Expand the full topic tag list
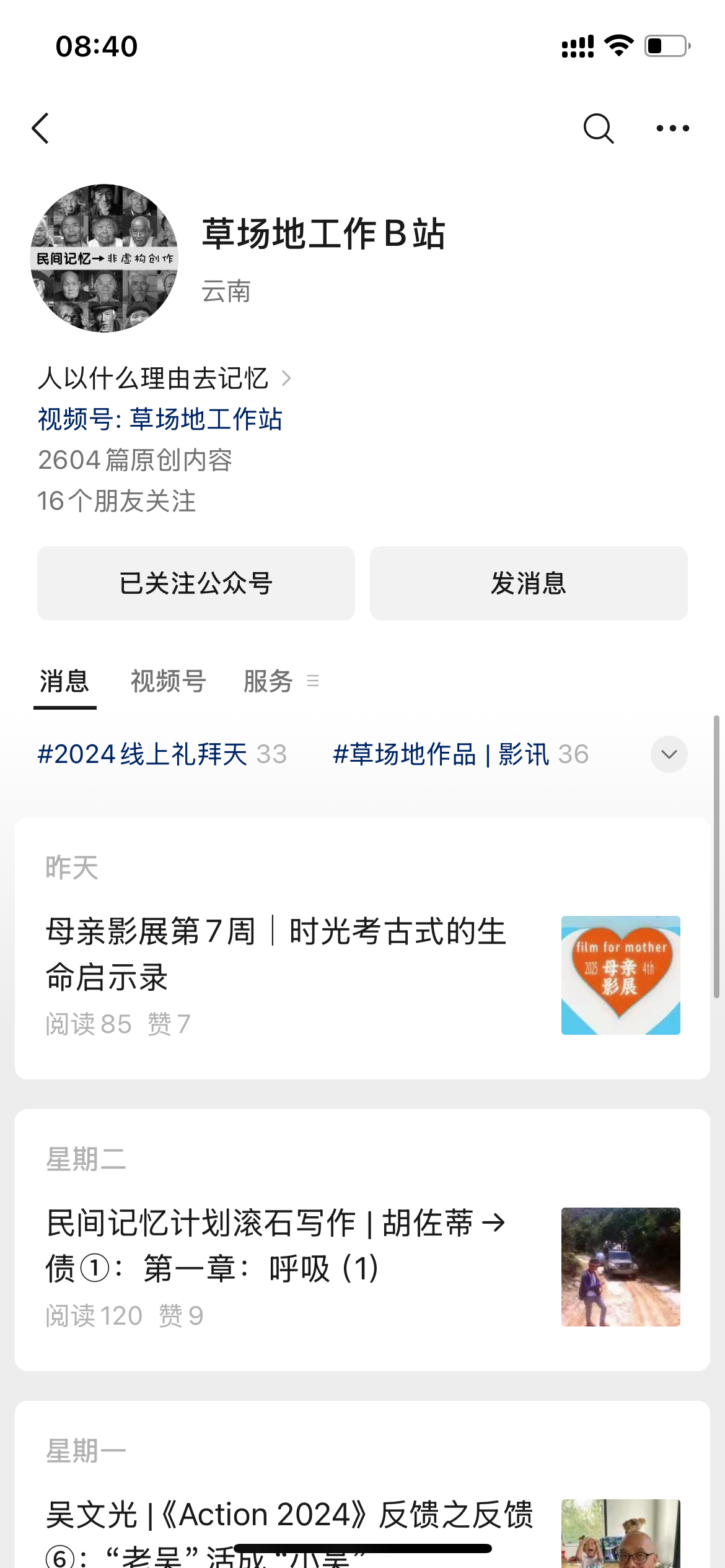 (669, 754)
